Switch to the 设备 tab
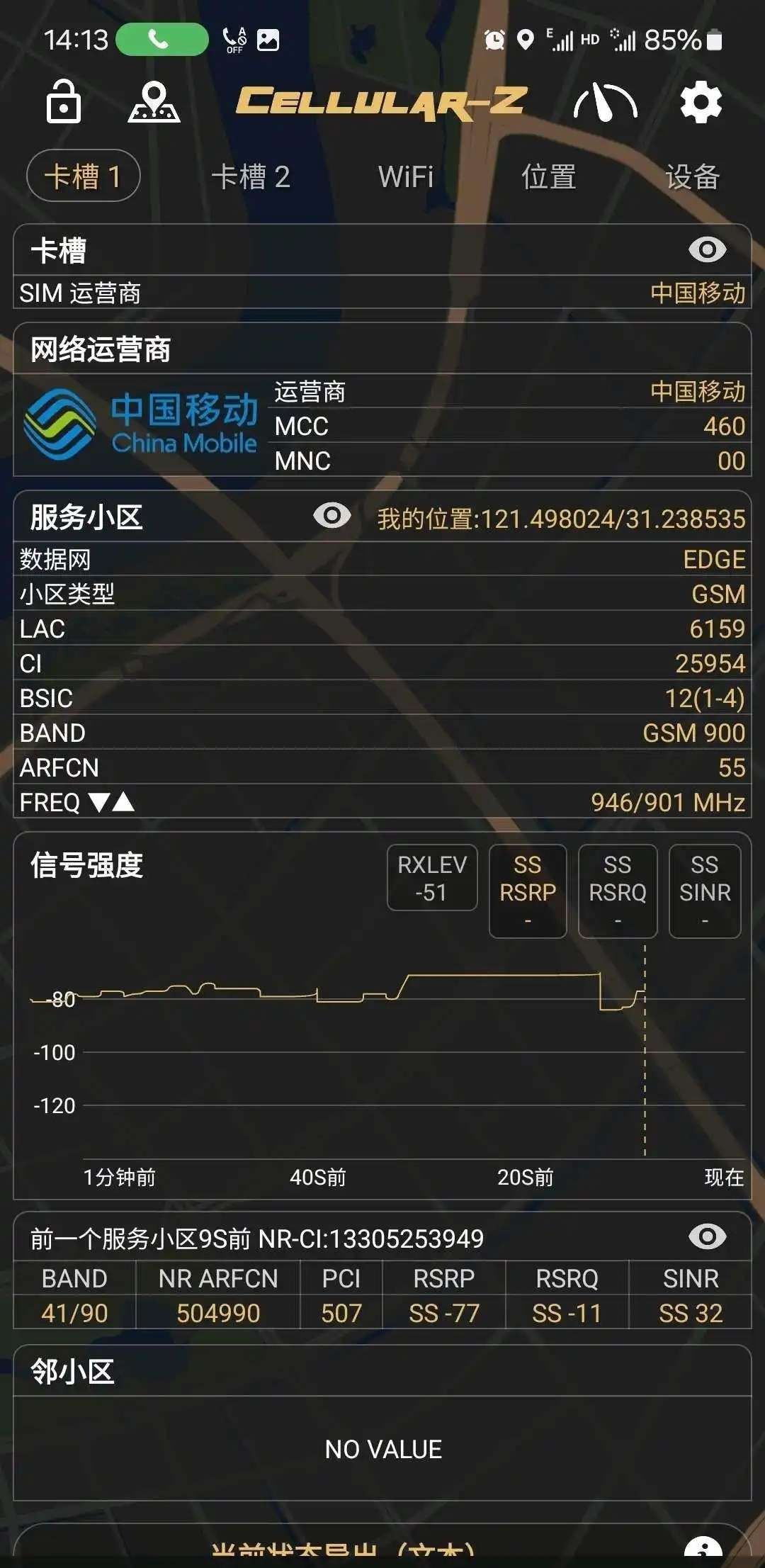The height and width of the screenshot is (1568, 765). pyautogui.click(x=692, y=176)
